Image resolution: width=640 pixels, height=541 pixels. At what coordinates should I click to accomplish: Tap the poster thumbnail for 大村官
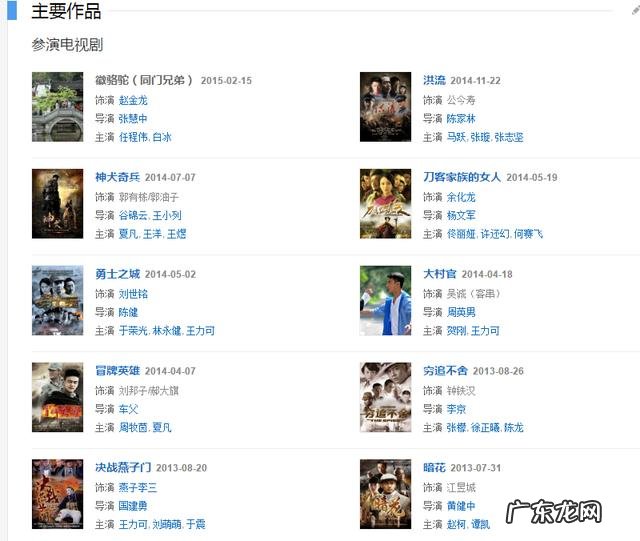385,300
